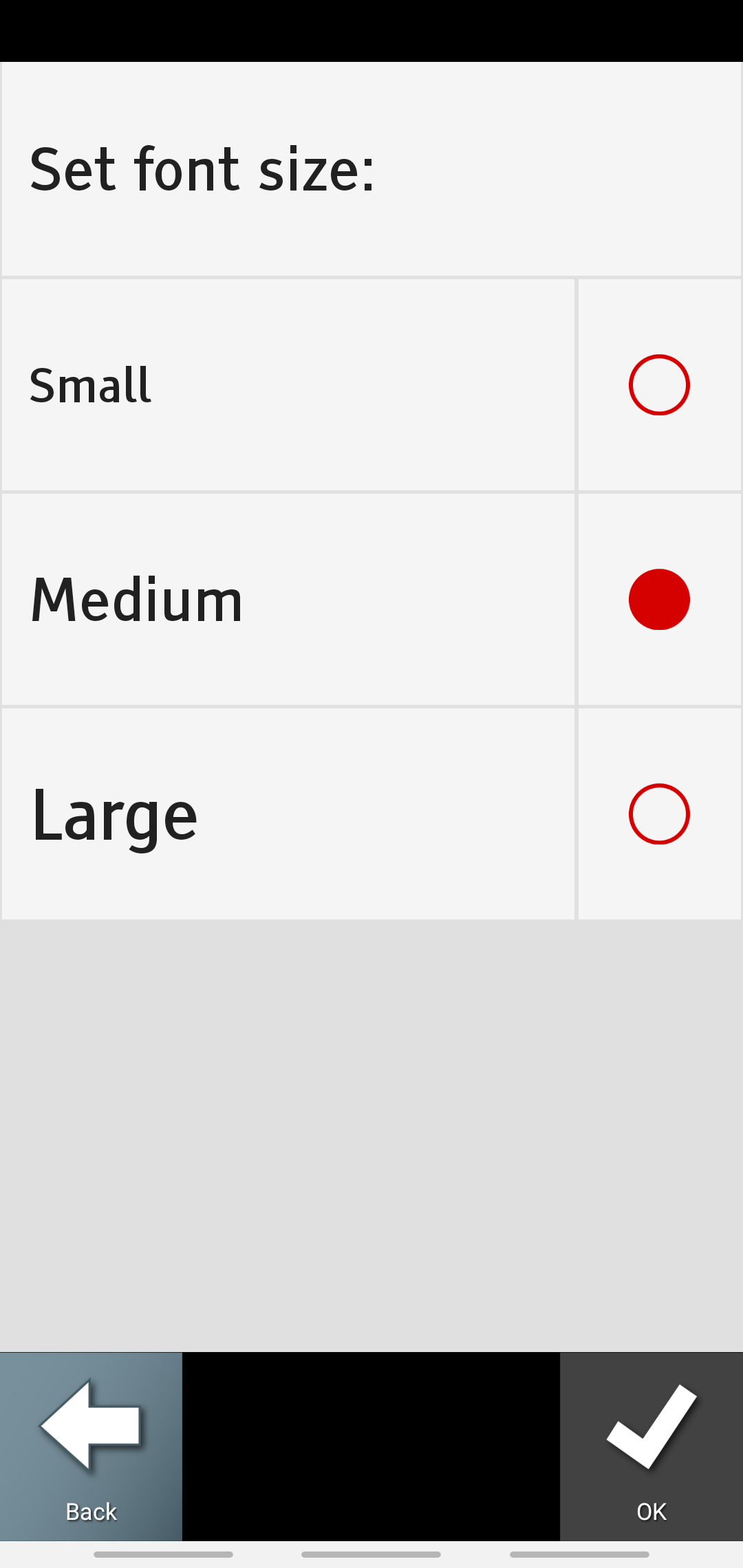Tap the Medium radio button
The image size is (743, 1568).
coord(658,600)
